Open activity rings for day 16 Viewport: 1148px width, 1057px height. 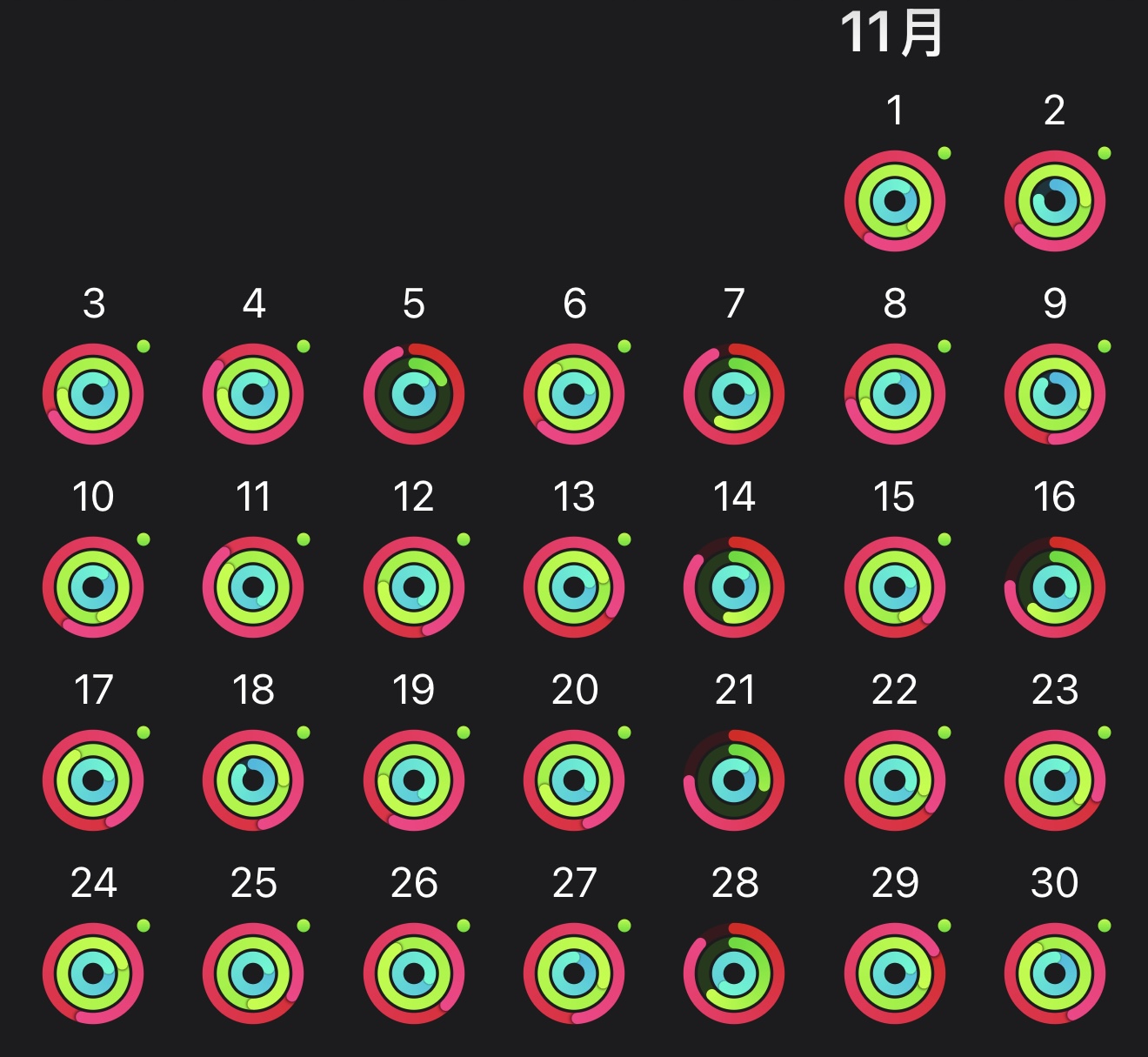[1054, 587]
